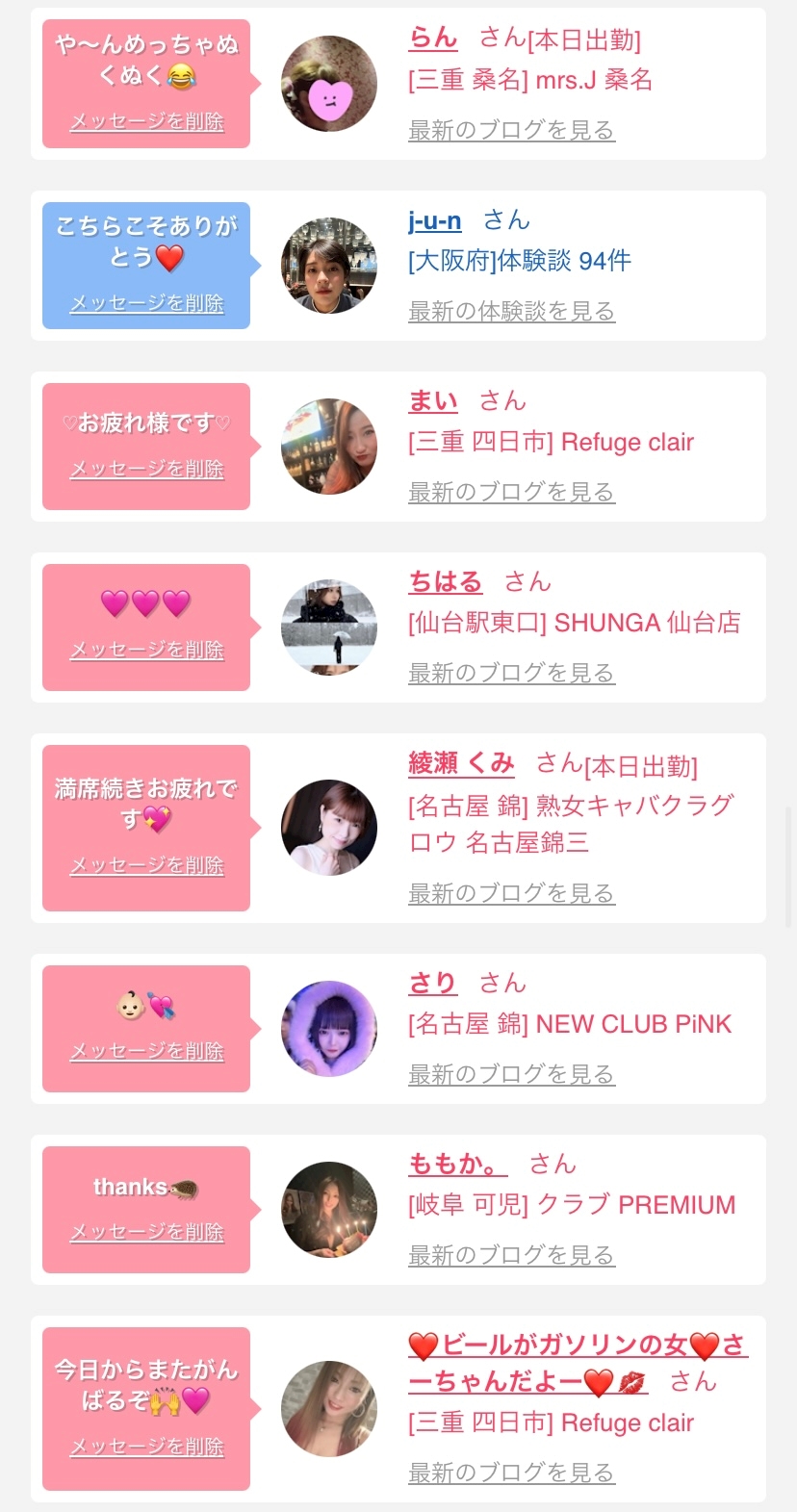View らん's latest blog
The width and height of the screenshot is (797, 1512).
point(511,130)
